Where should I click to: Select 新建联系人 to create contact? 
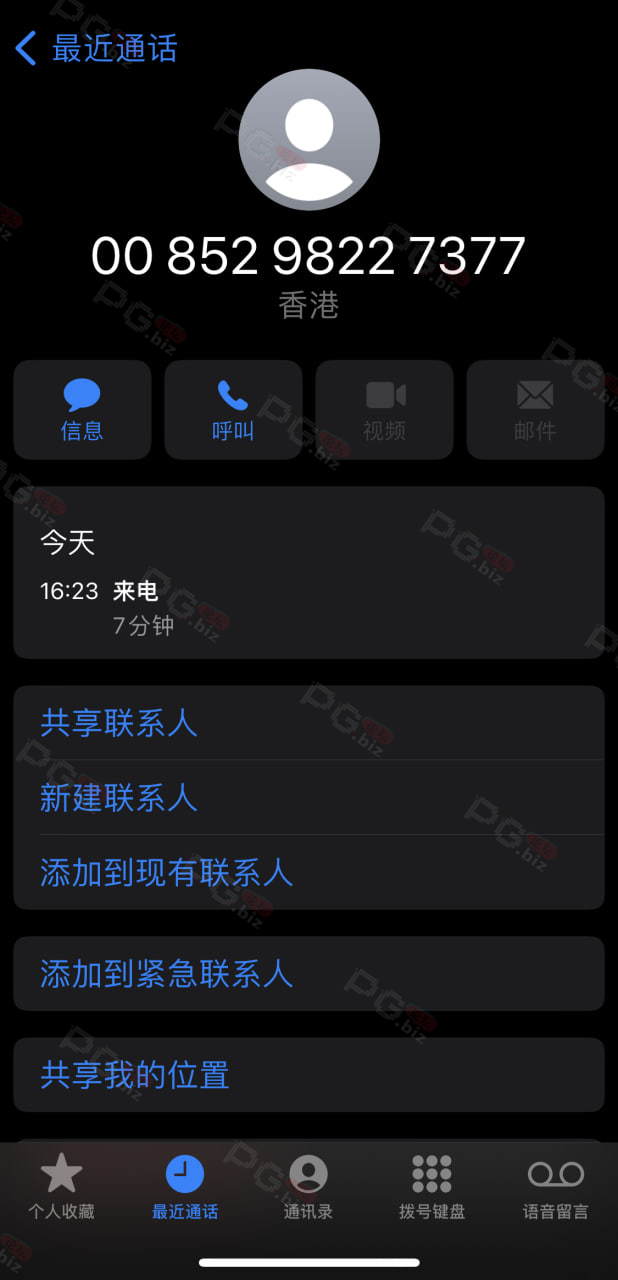coord(309,797)
